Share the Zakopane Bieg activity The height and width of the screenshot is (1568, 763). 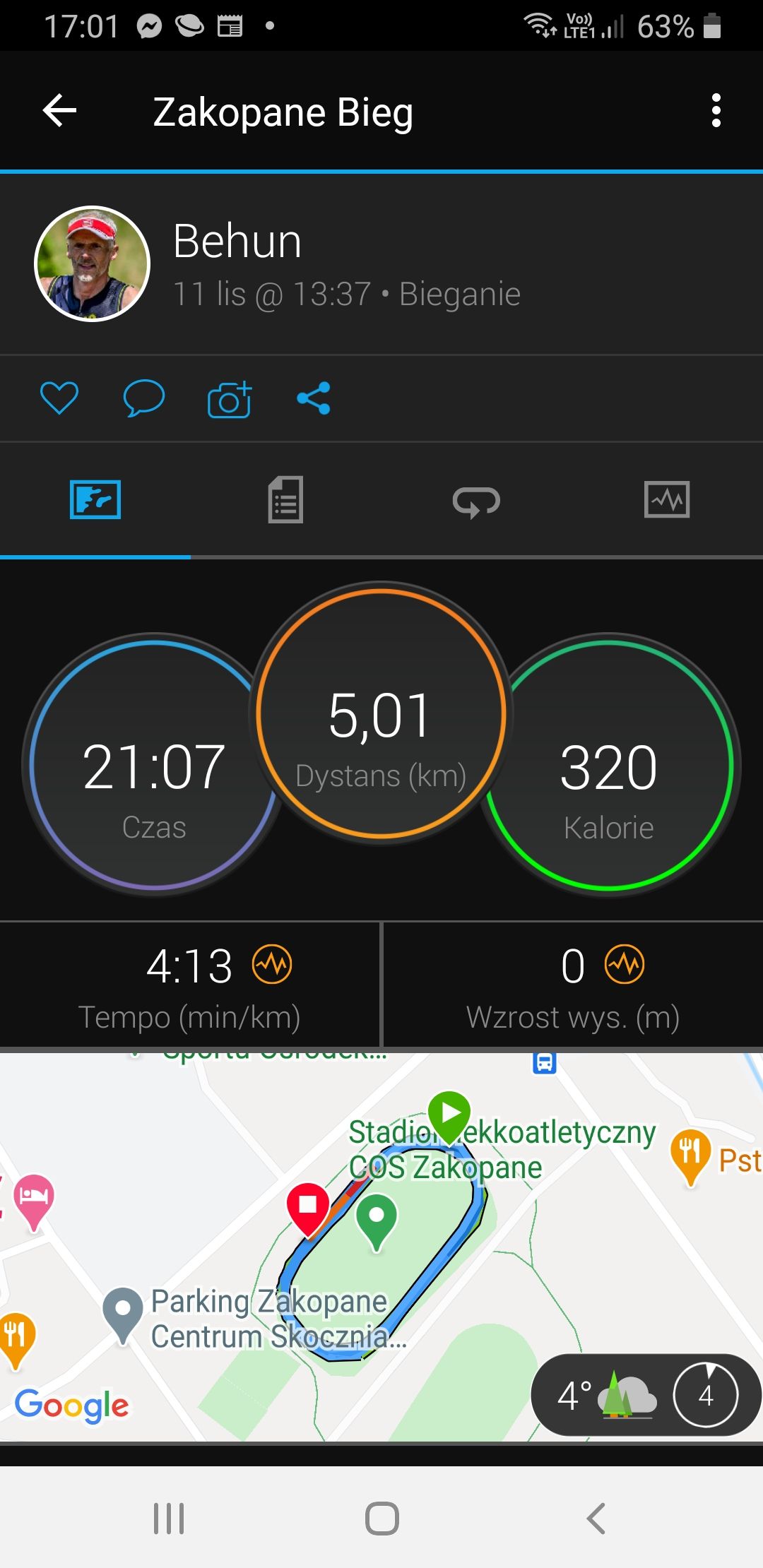click(314, 398)
